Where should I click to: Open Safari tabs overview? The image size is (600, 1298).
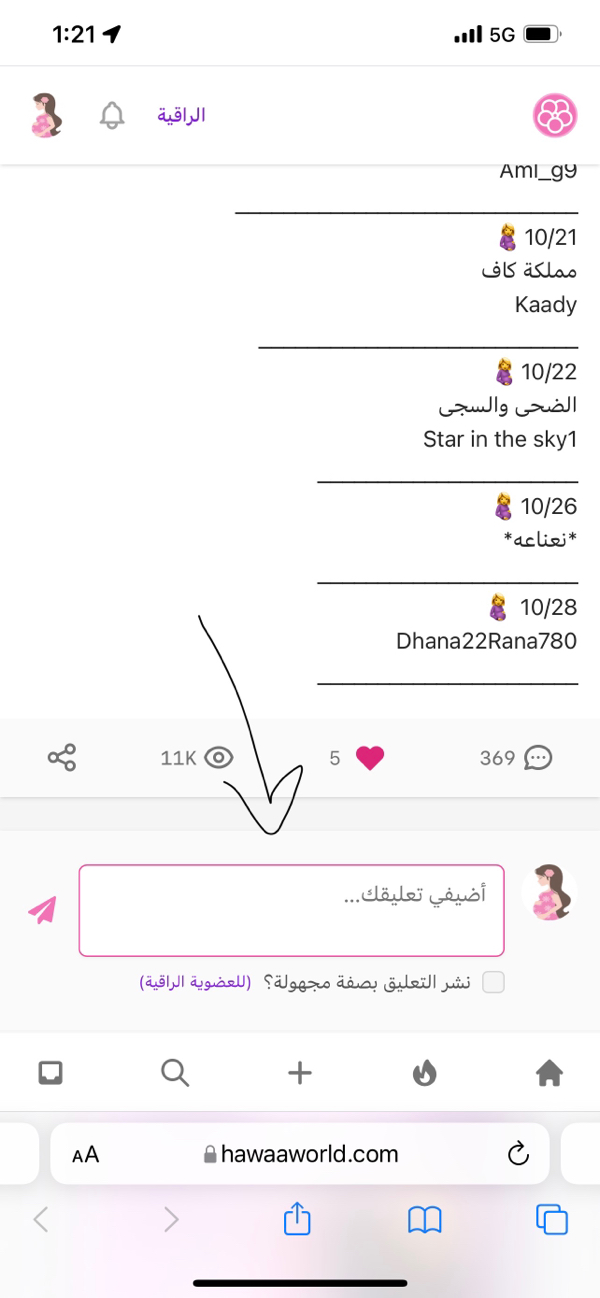point(552,1219)
